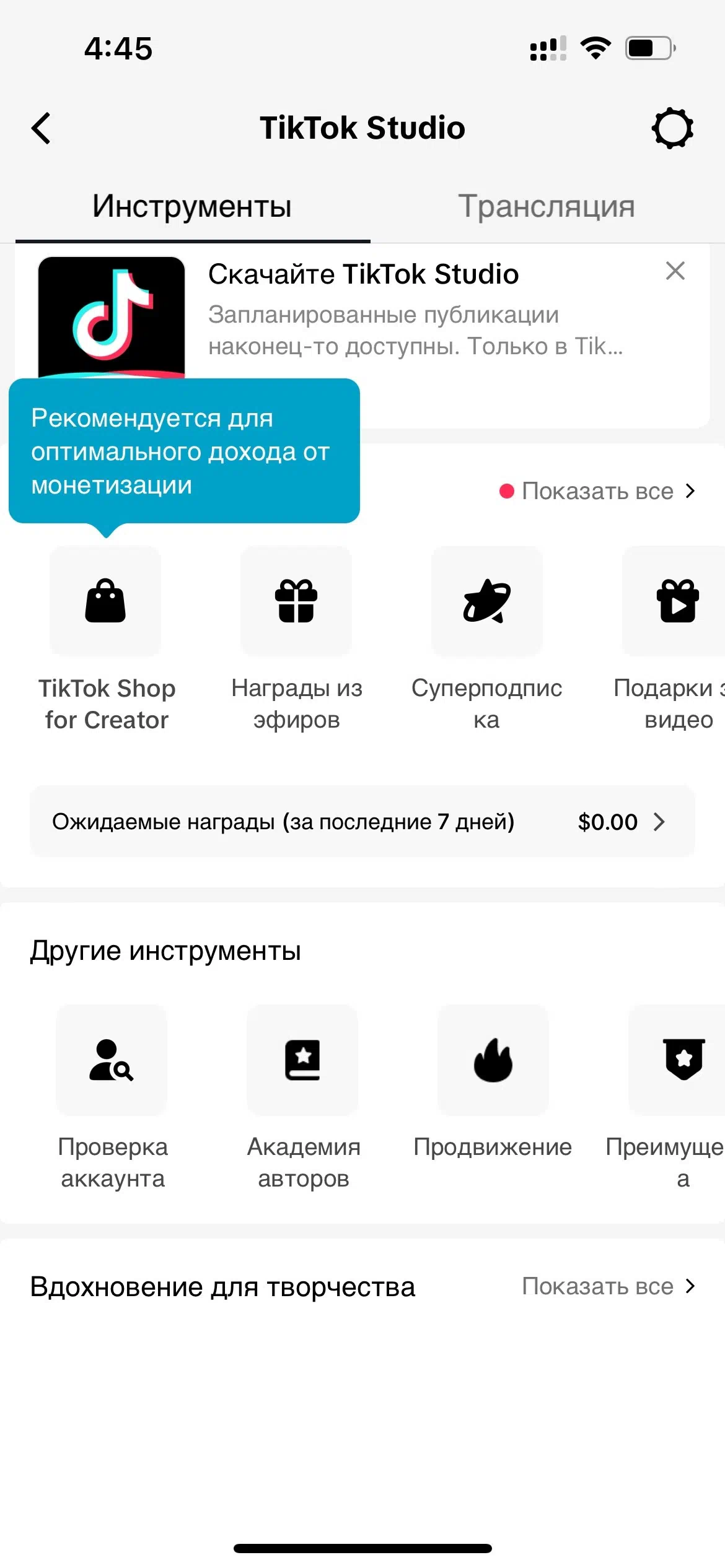Switch to the Трансляция tab
The image size is (725, 1568).
pos(547,206)
